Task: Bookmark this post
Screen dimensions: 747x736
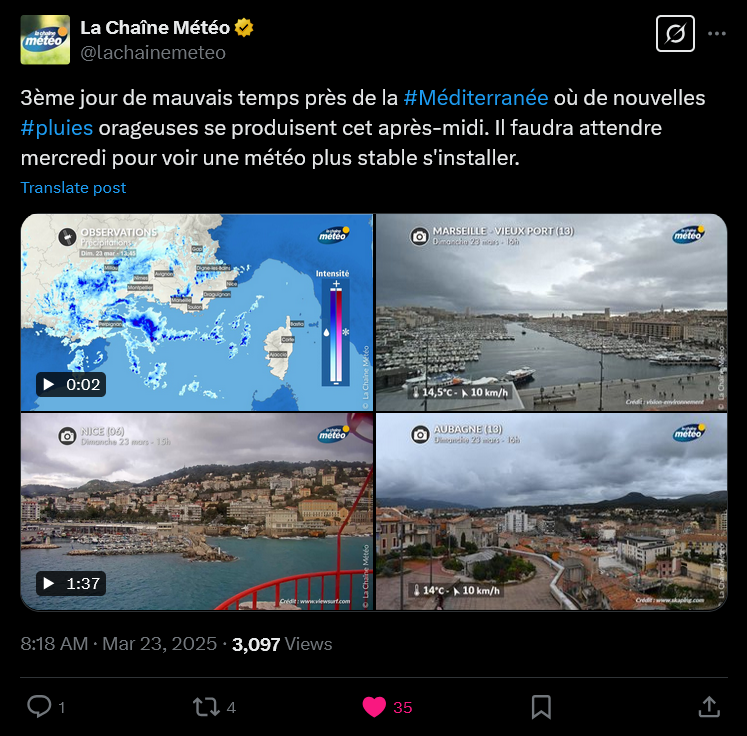Action: point(541,707)
